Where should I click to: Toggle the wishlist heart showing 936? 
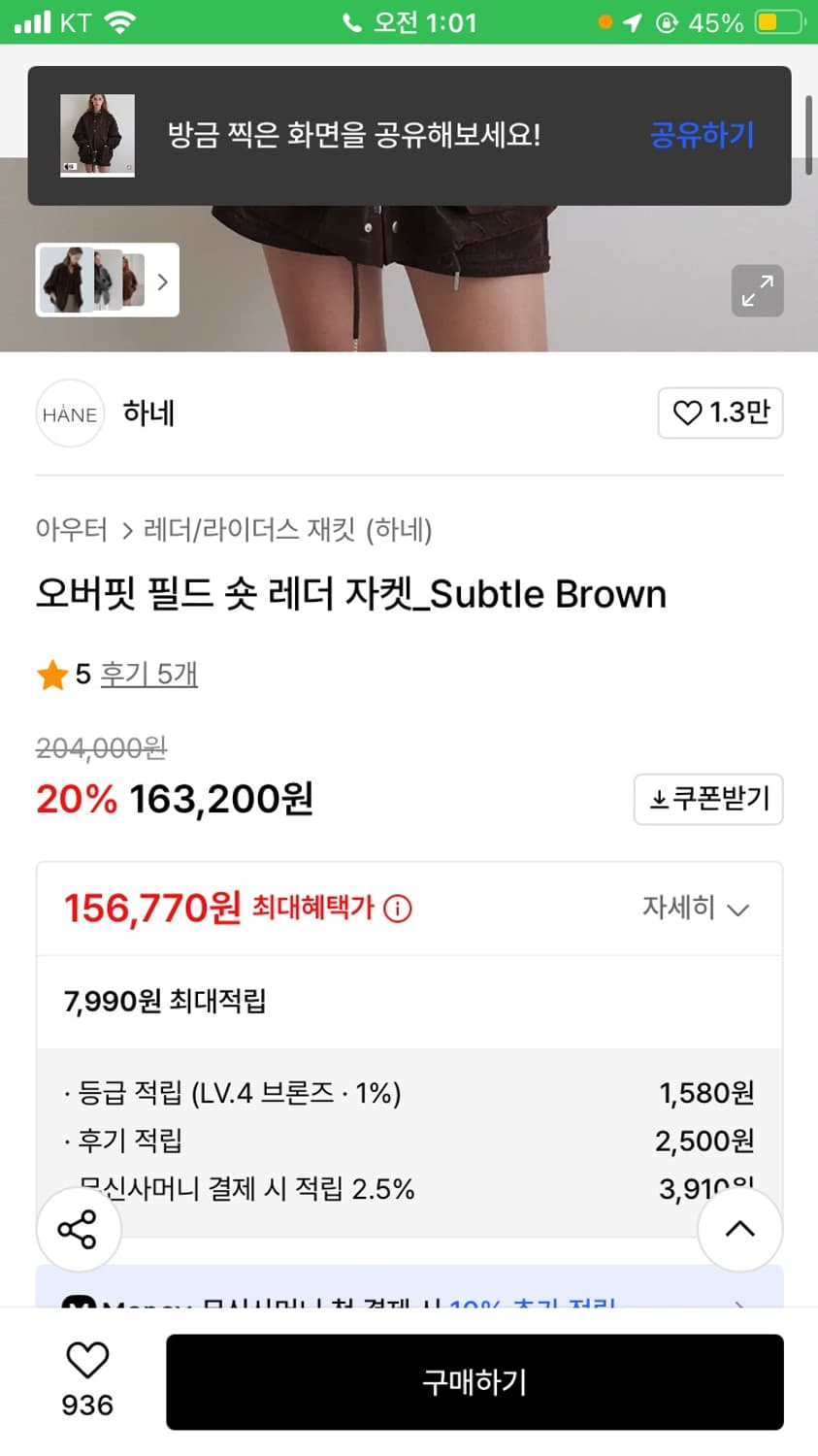(x=86, y=1364)
